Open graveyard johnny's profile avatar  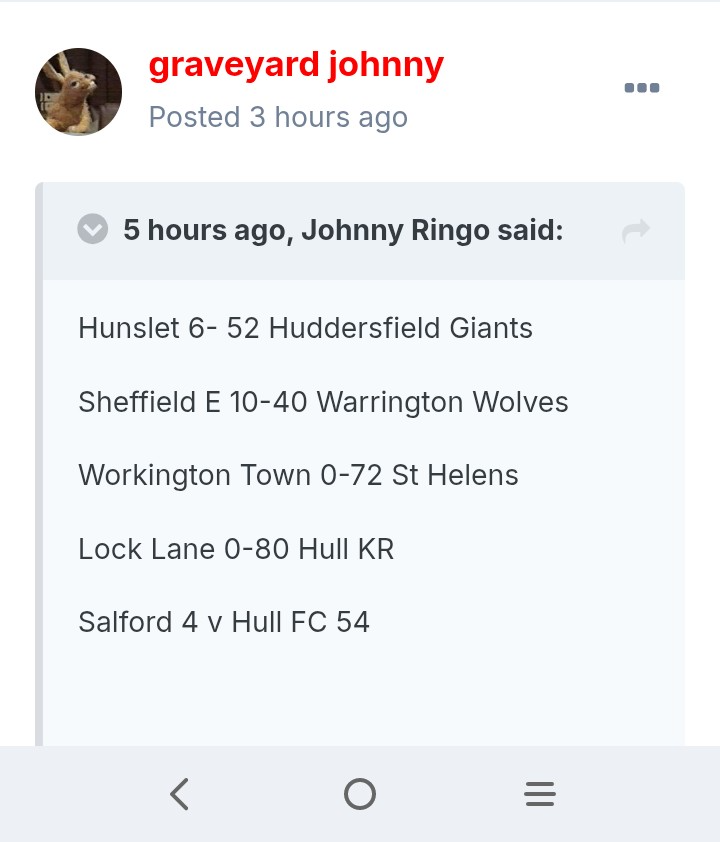point(78,91)
